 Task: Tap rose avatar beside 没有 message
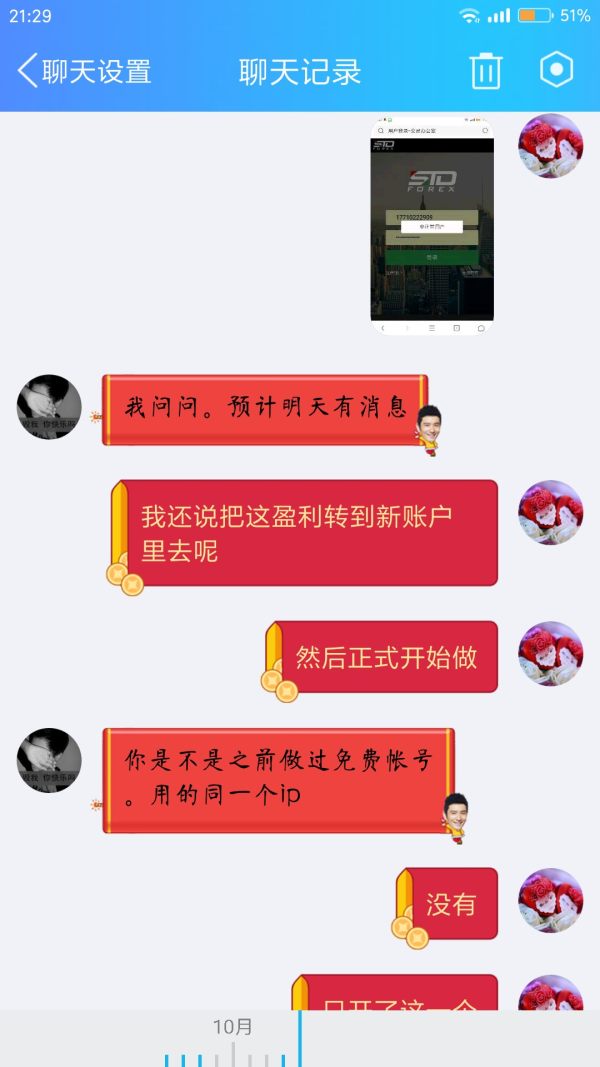[550, 900]
